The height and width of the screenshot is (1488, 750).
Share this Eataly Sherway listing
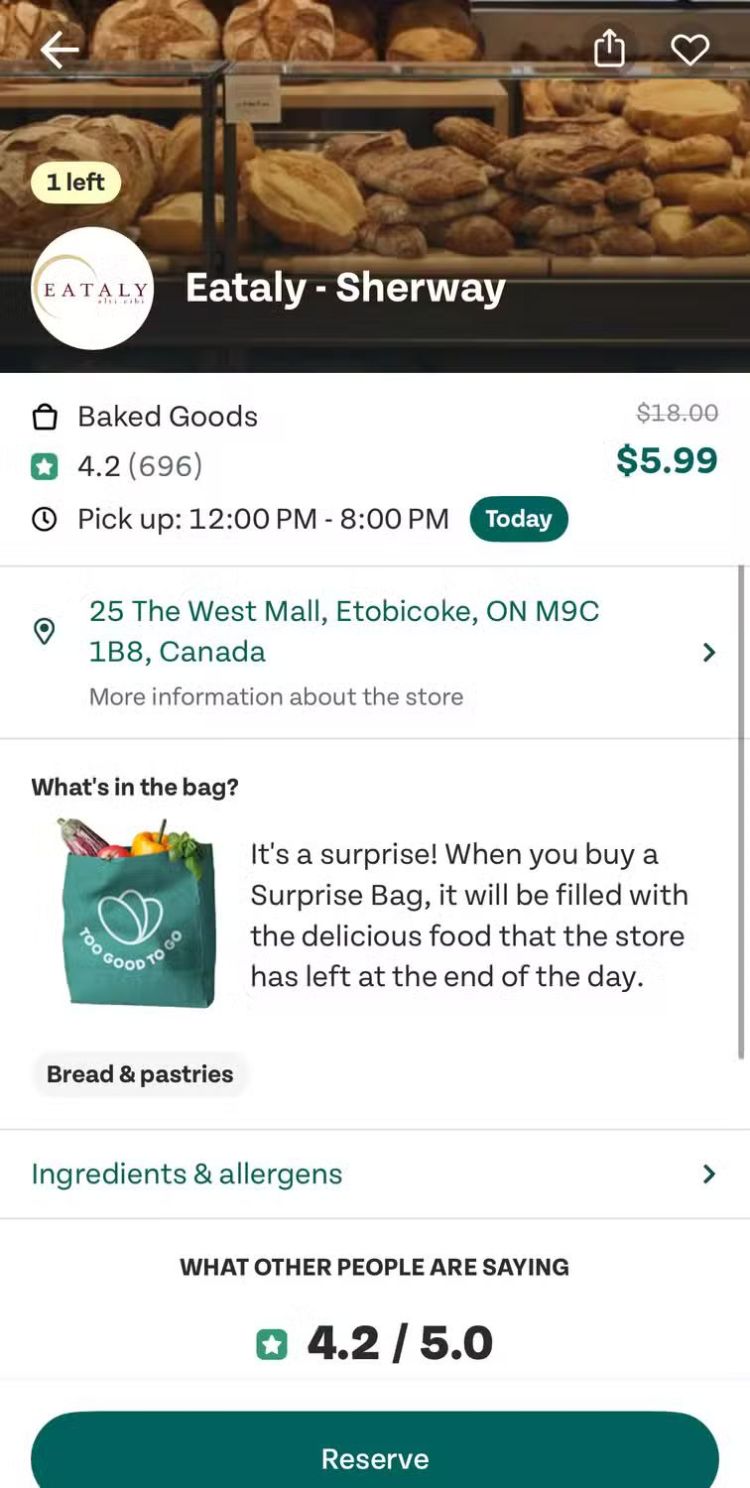[x=609, y=48]
